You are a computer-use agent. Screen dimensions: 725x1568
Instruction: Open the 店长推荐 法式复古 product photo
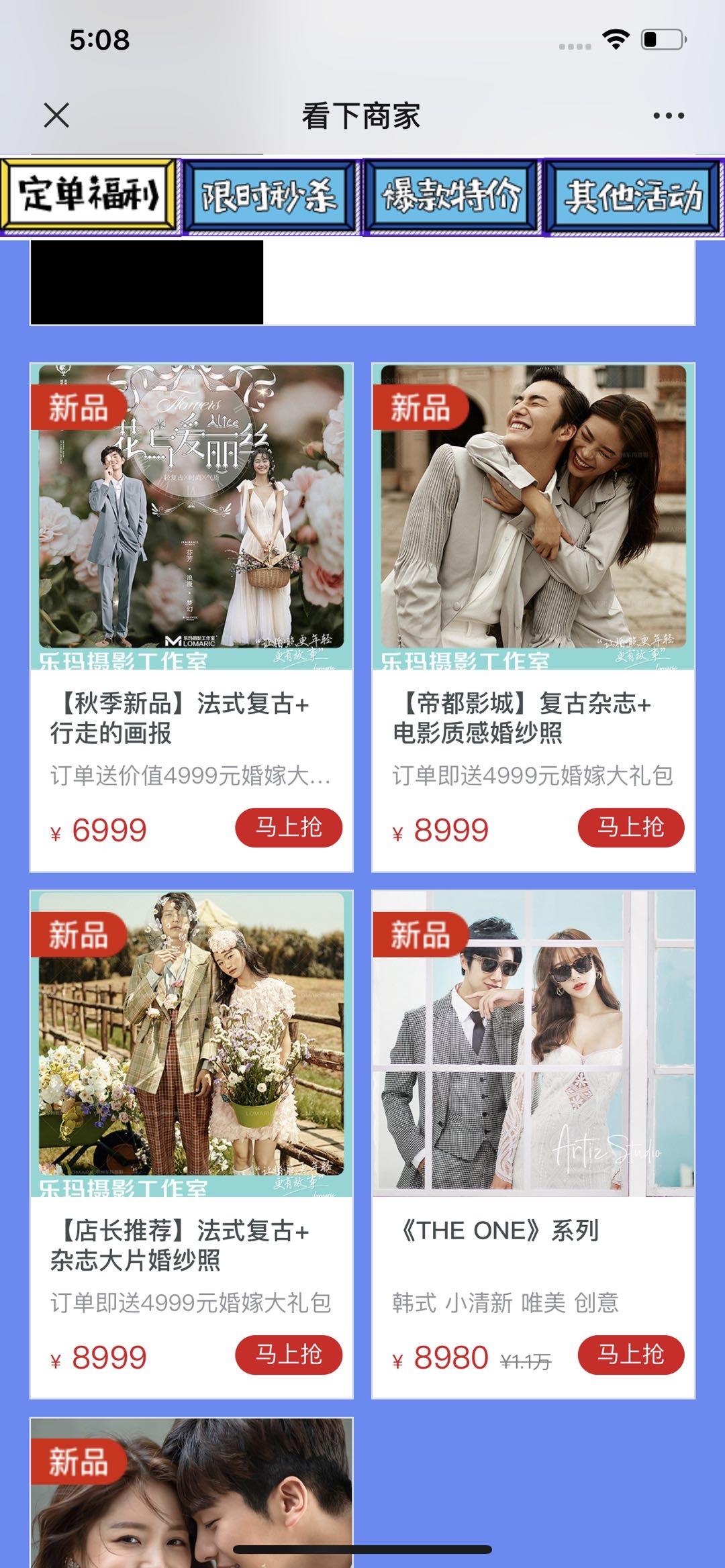pyautogui.click(x=191, y=1043)
